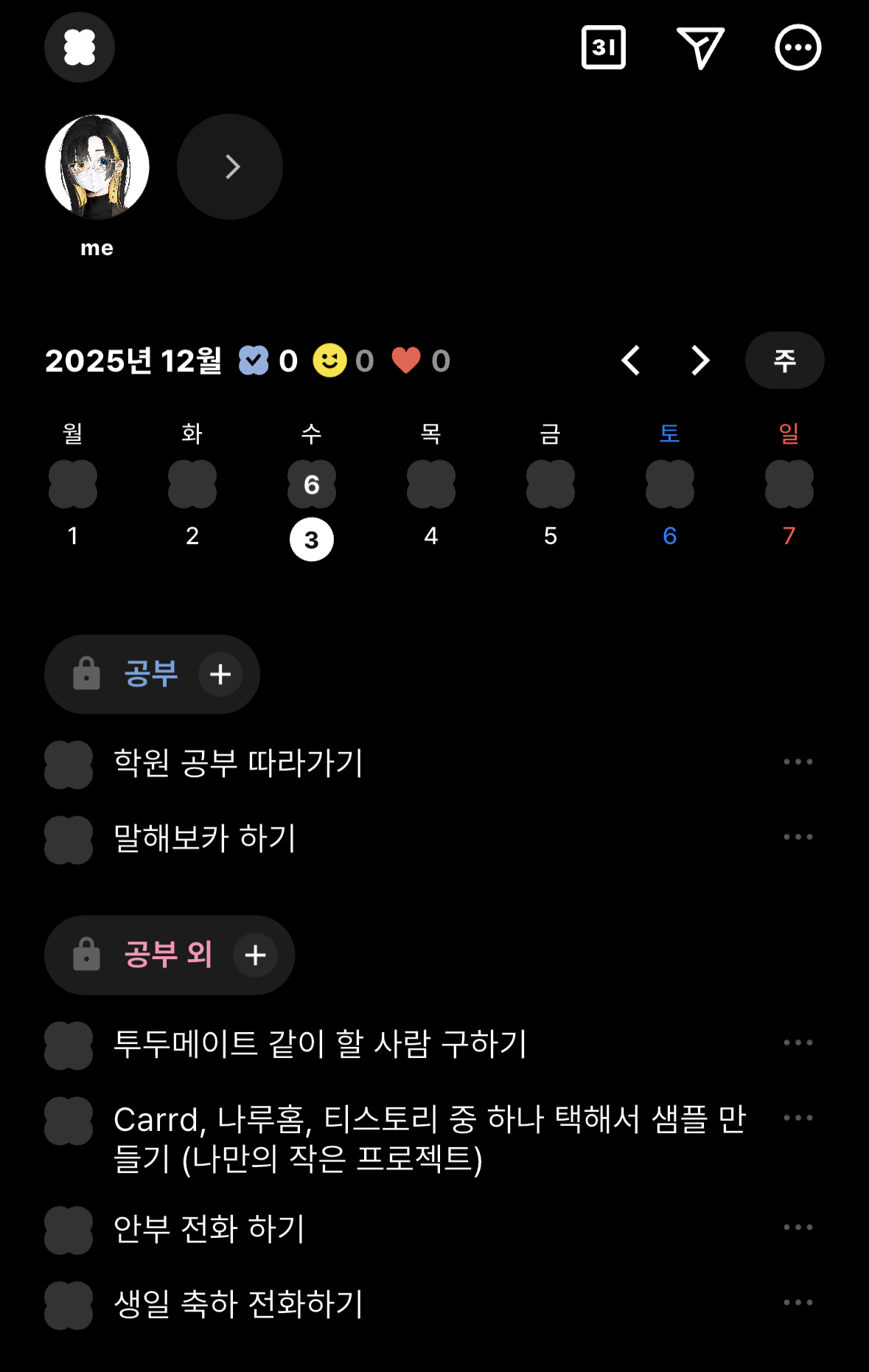Screen dimensions: 869x1372
Task: Add a new task under 공부
Action: click(x=220, y=674)
